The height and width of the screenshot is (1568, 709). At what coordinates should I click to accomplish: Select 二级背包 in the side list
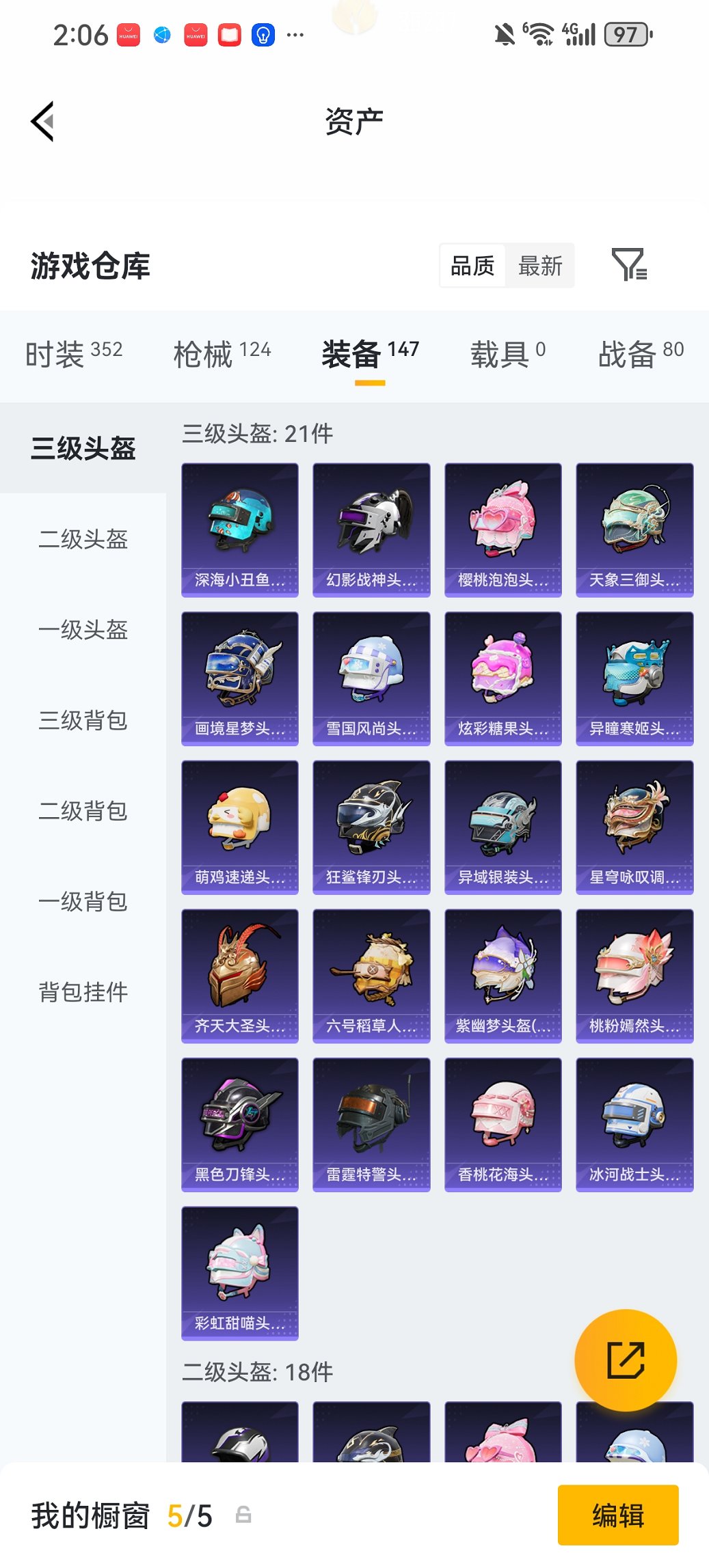point(83,811)
